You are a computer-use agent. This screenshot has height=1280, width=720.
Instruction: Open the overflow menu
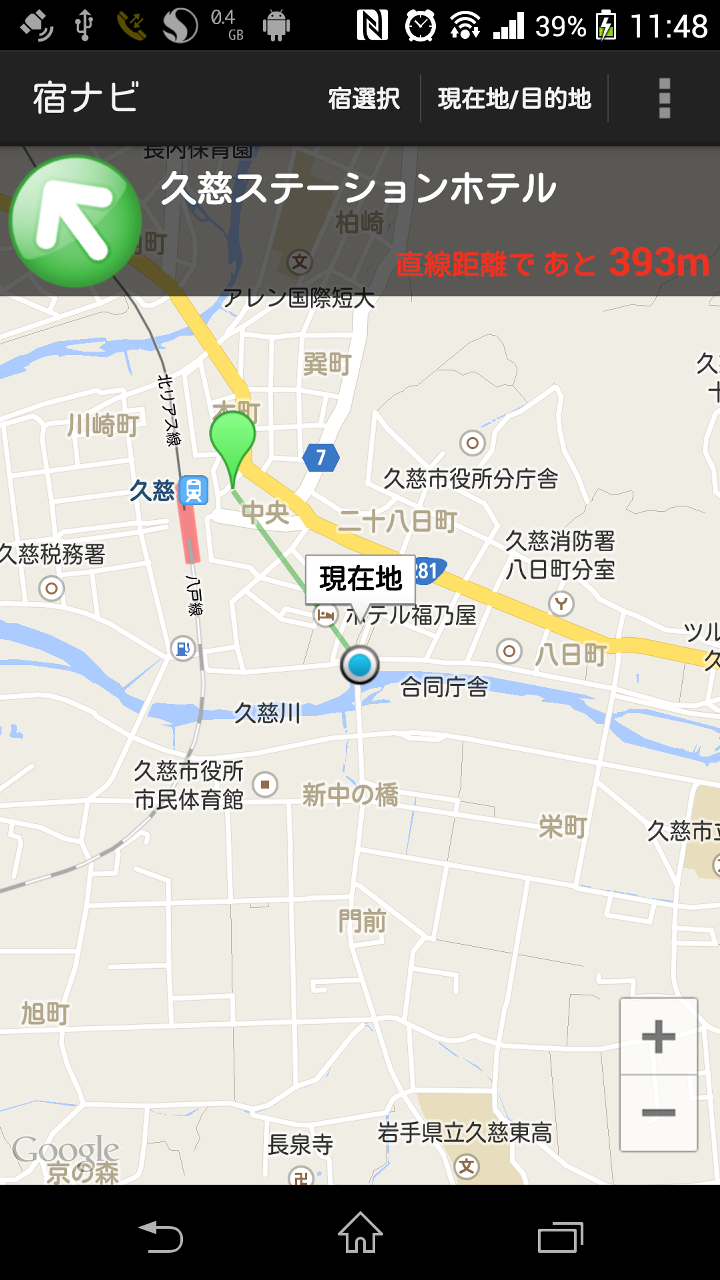pyautogui.click(x=664, y=99)
